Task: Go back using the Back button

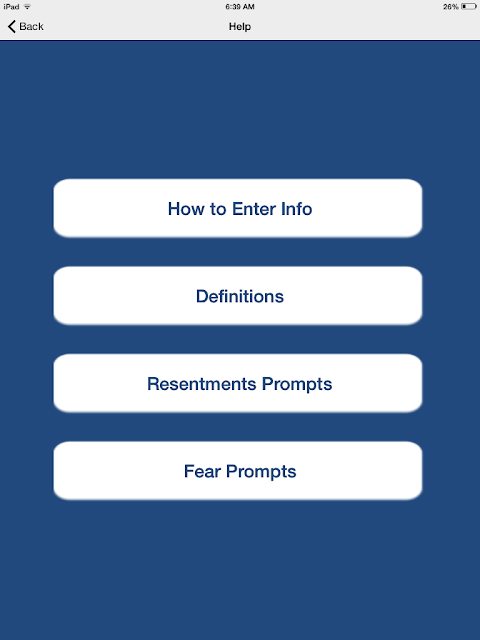Action: (25, 27)
